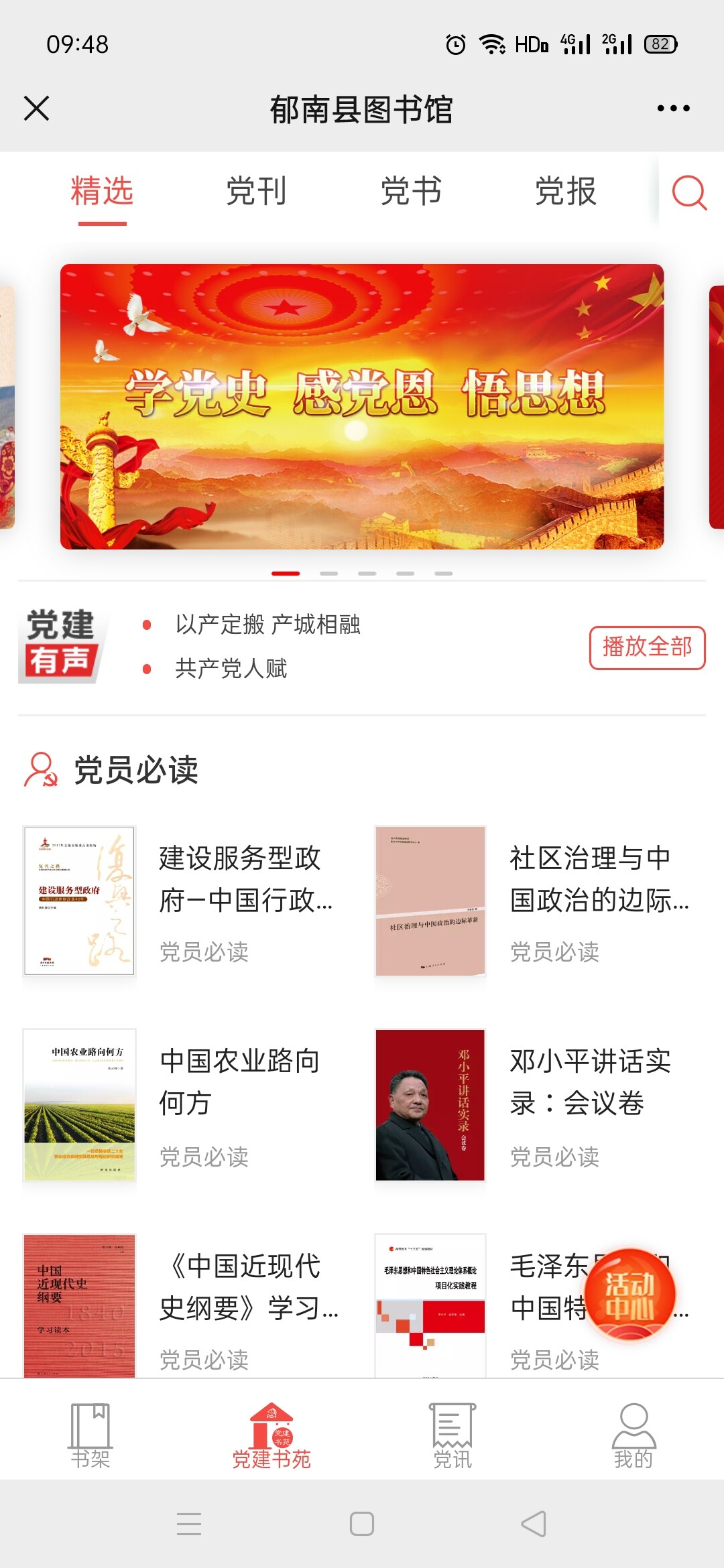The height and width of the screenshot is (1568, 724).
Task: Switch to the 党刊 tab
Action: pos(256,192)
